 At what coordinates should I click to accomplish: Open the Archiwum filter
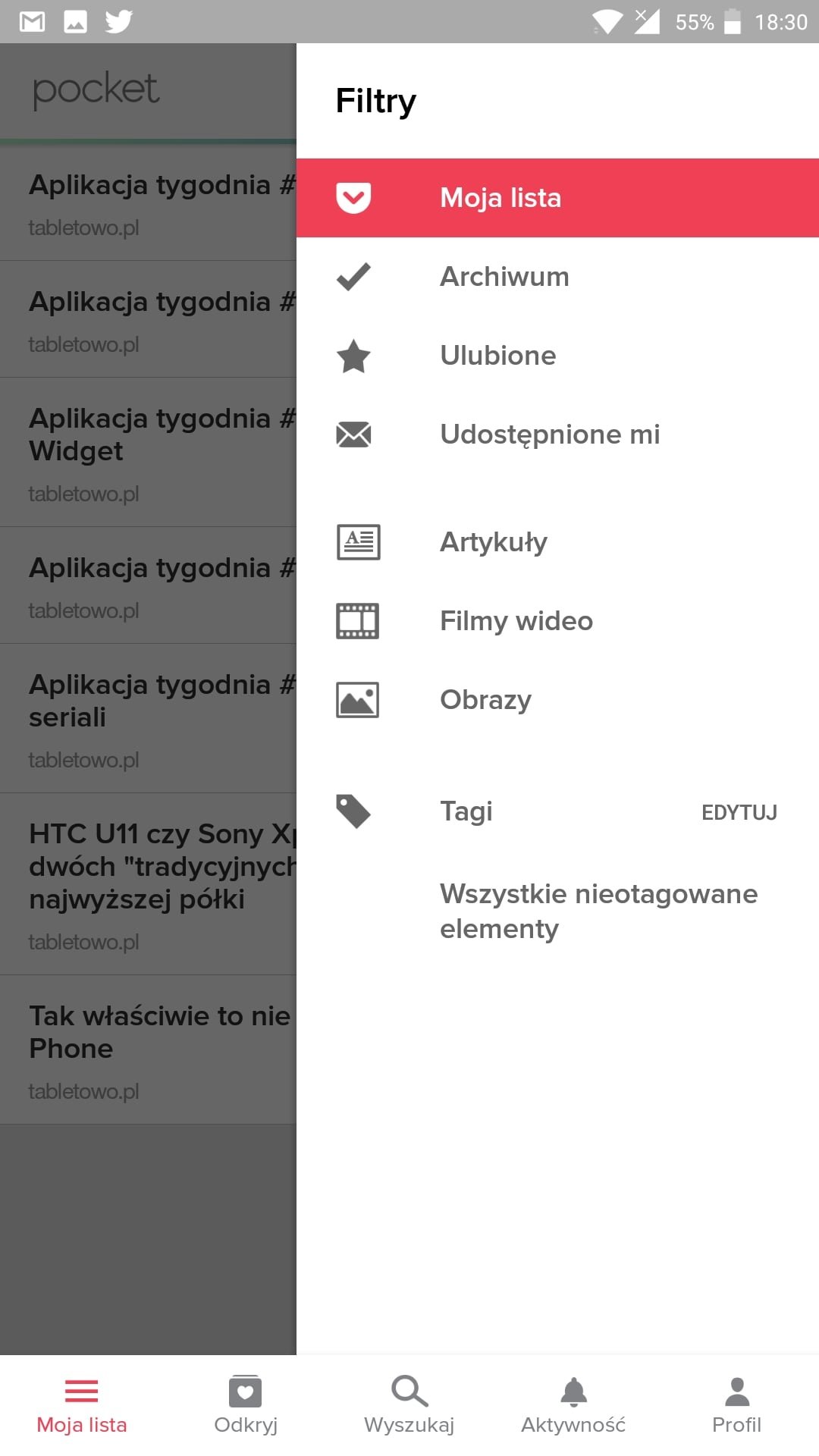point(557,277)
